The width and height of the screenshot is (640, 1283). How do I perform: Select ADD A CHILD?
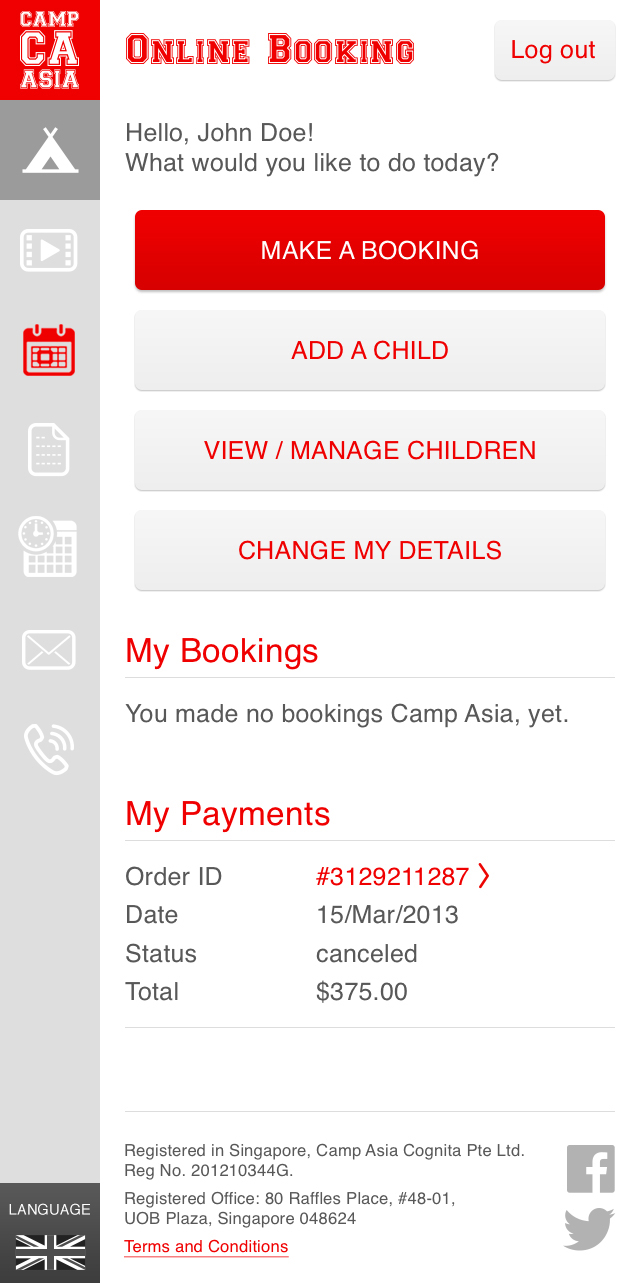click(x=370, y=350)
